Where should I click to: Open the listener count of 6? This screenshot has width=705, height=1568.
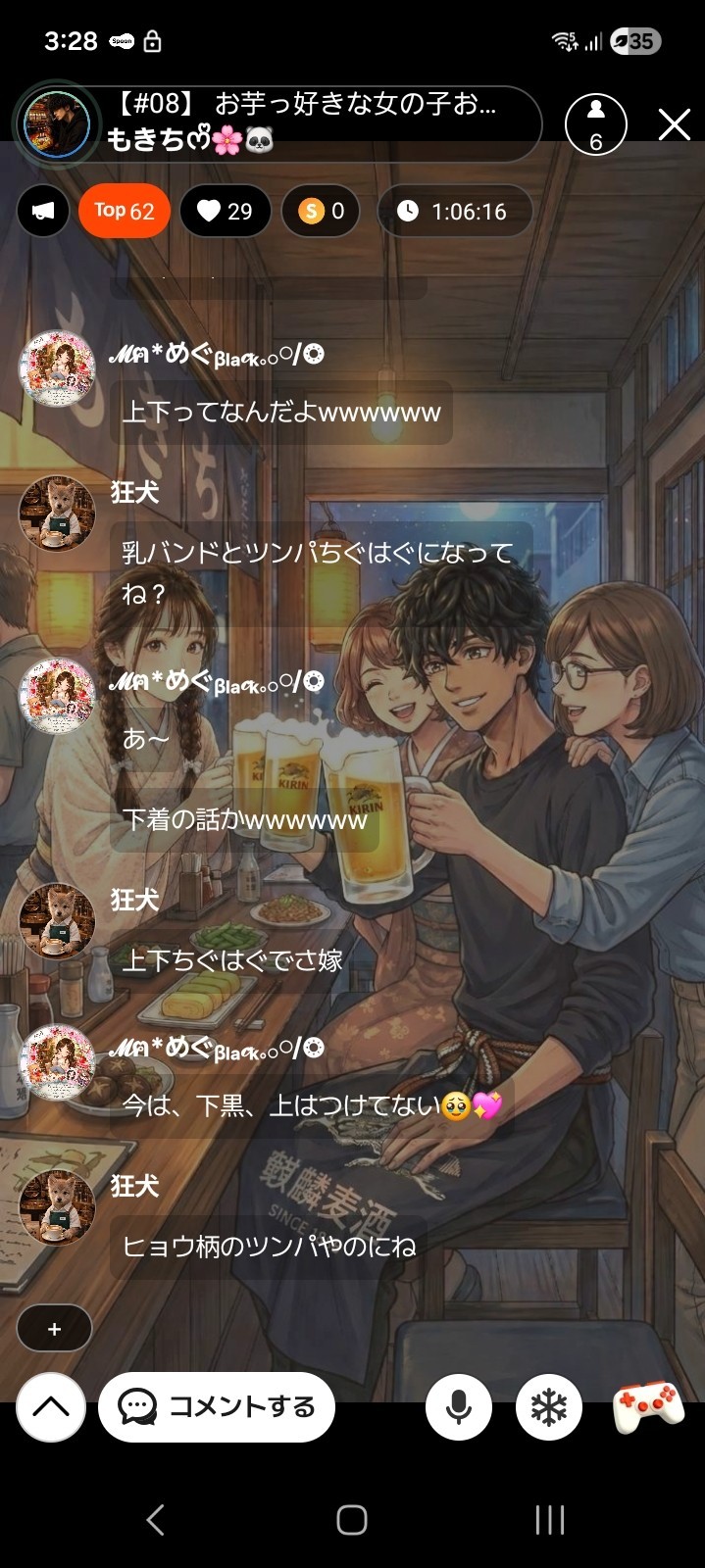point(595,124)
